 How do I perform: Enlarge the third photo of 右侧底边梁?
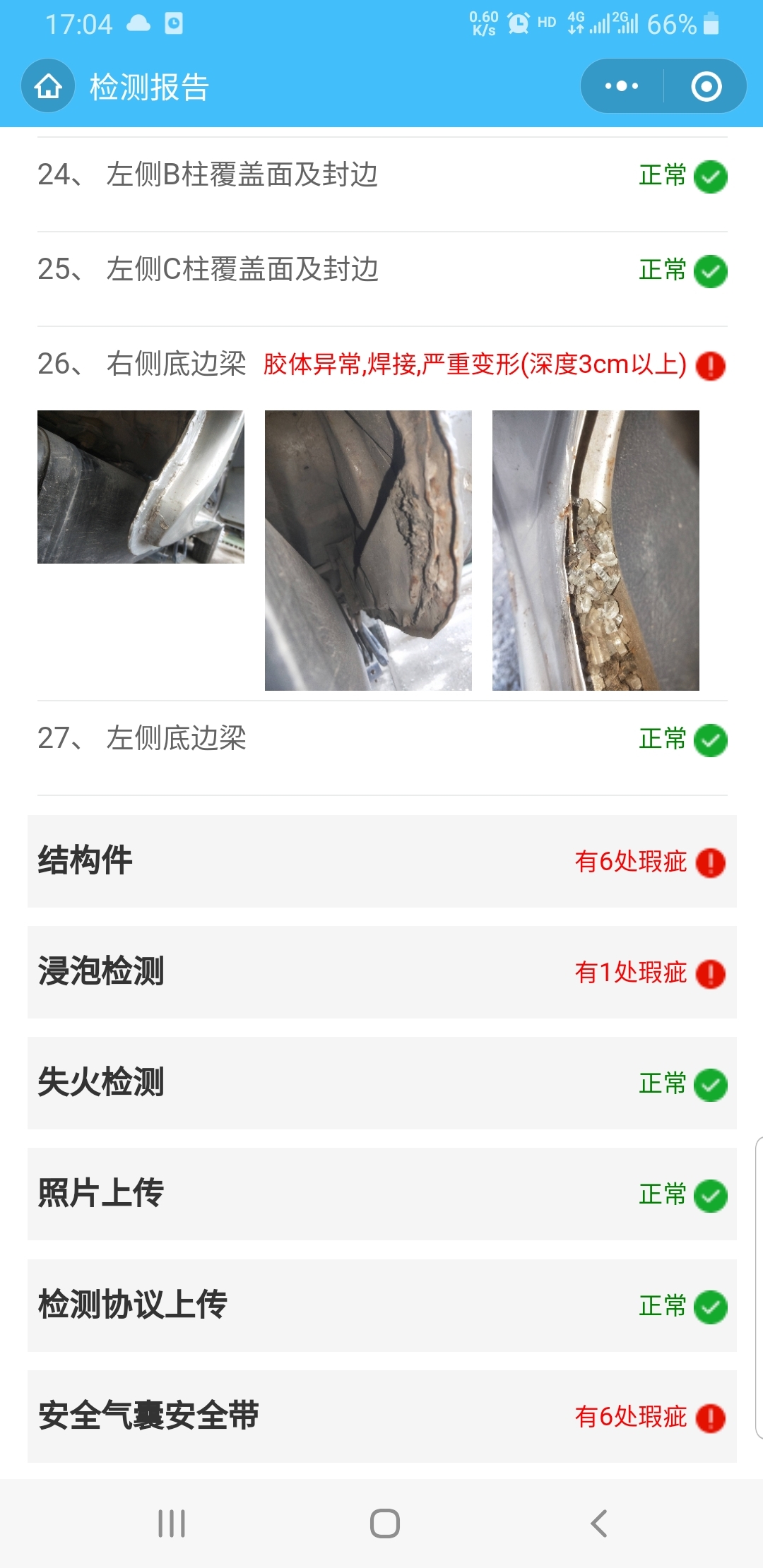tap(596, 550)
